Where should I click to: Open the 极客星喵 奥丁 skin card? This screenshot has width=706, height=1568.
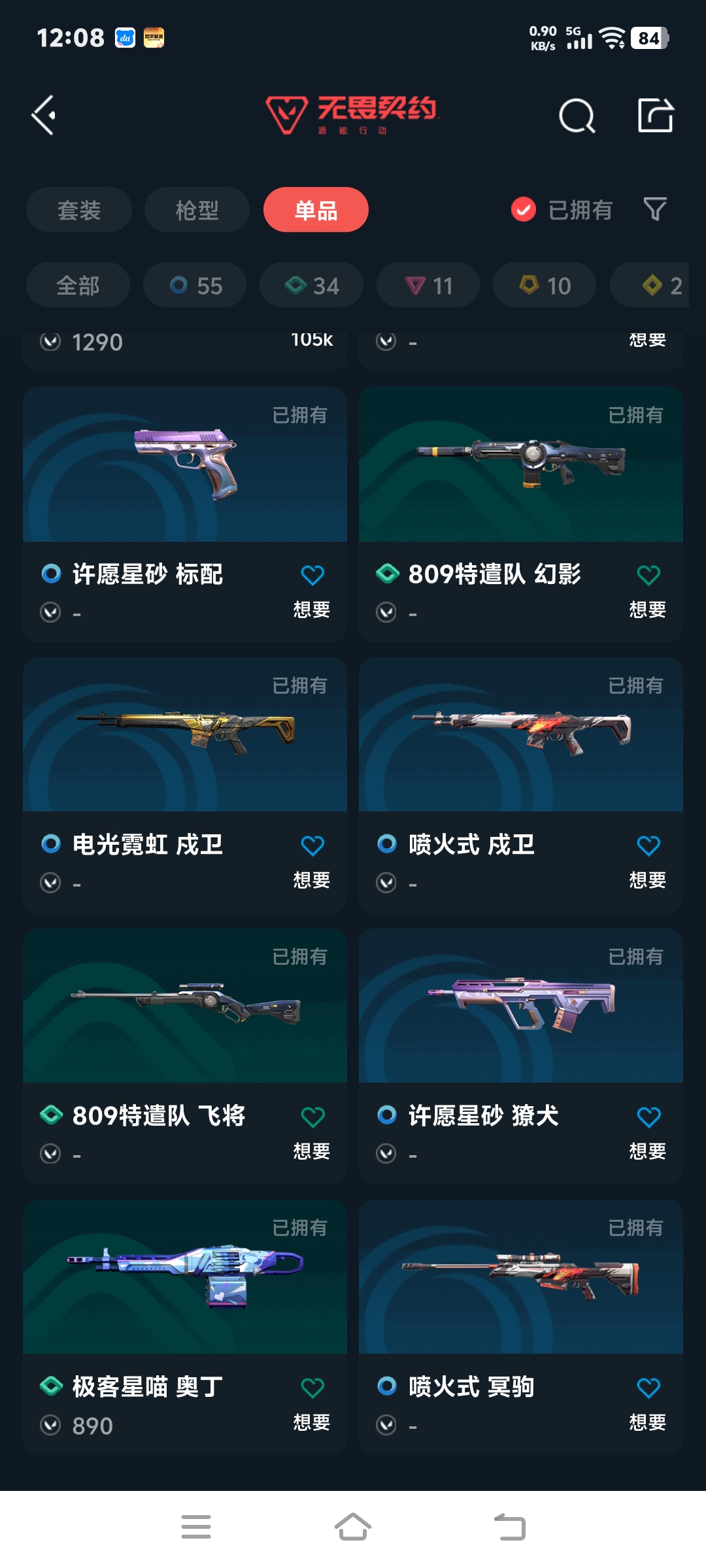(x=185, y=1327)
